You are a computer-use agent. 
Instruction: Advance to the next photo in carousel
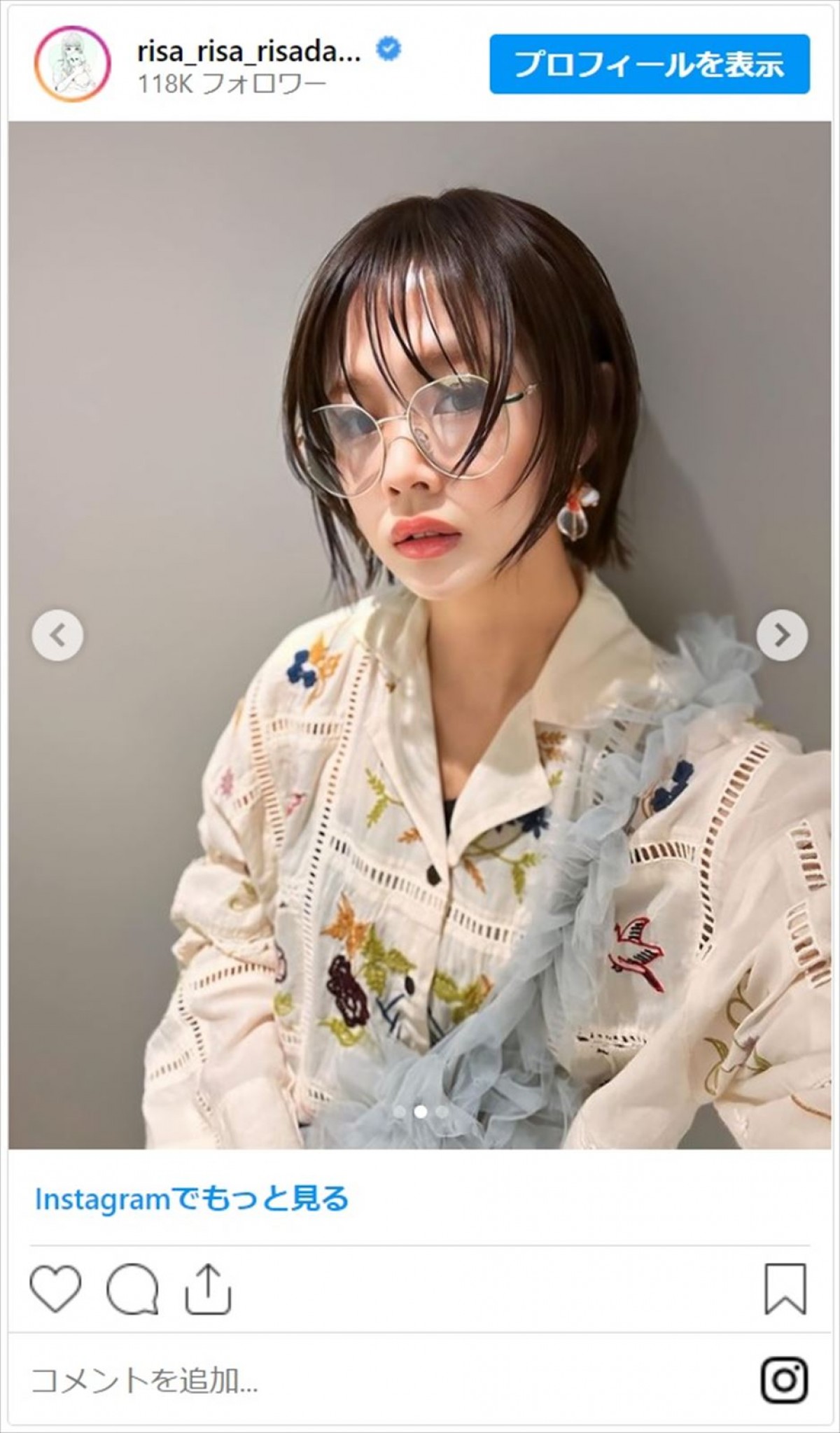pos(781,635)
